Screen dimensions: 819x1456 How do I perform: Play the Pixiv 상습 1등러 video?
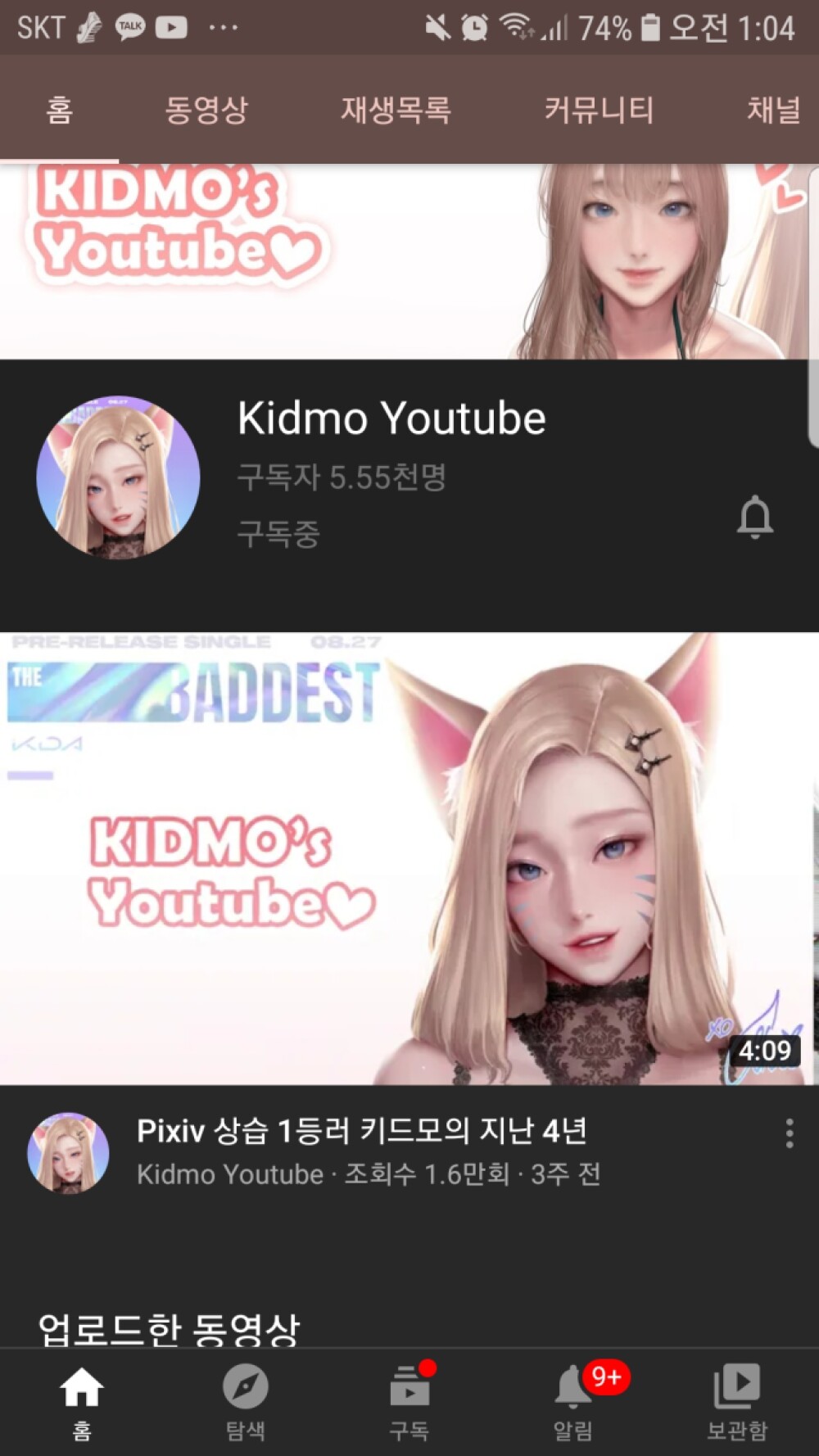(409, 858)
